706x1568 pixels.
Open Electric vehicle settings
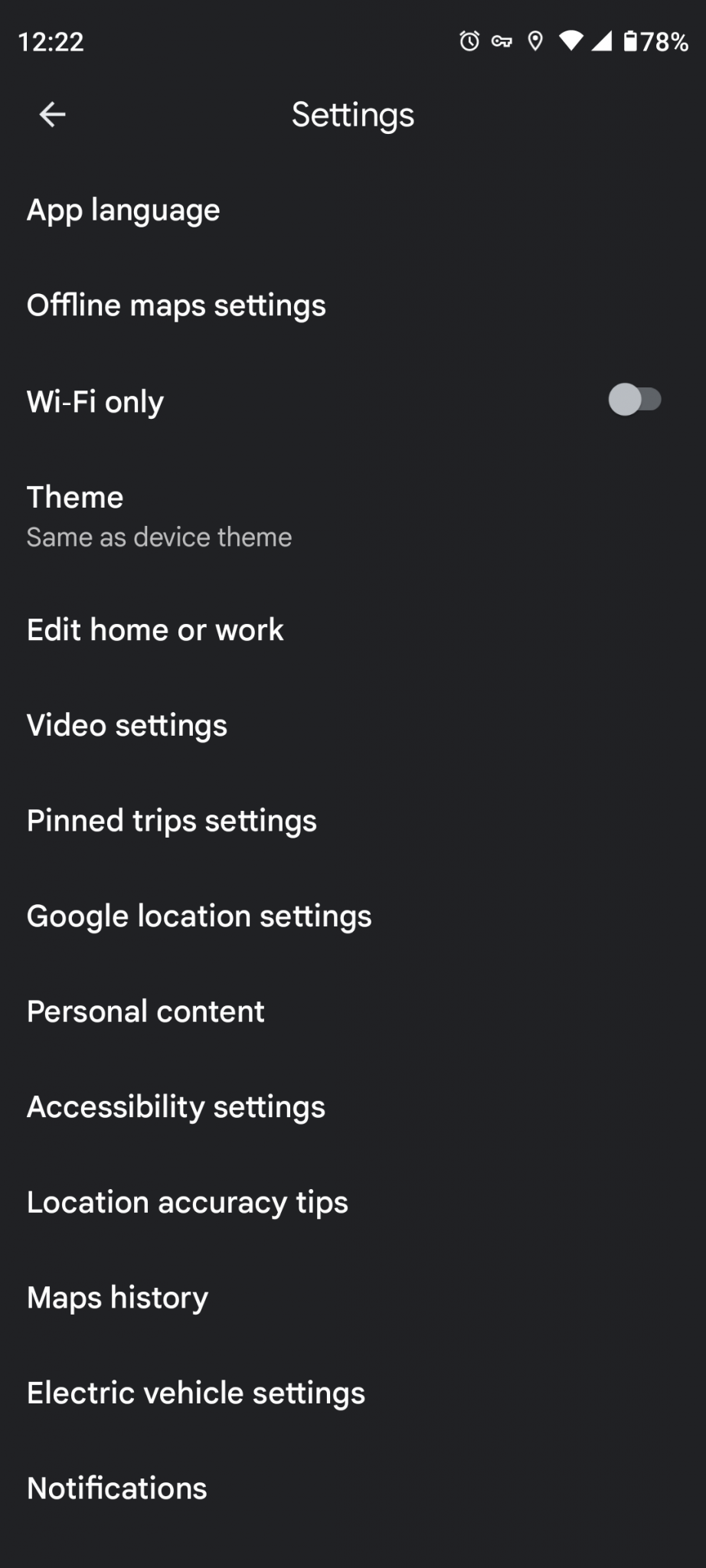[196, 1393]
